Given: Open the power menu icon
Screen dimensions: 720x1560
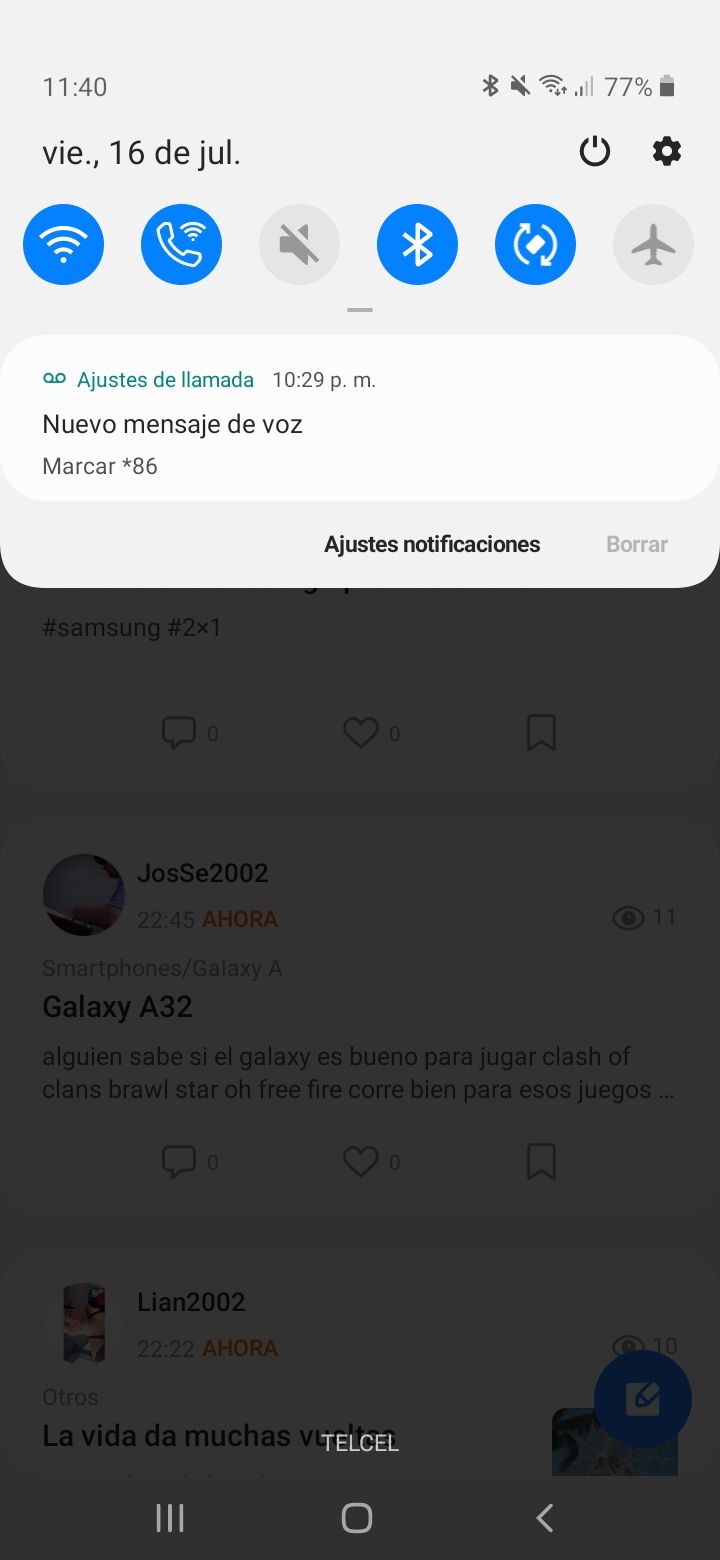Looking at the screenshot, I should [595, 152].
